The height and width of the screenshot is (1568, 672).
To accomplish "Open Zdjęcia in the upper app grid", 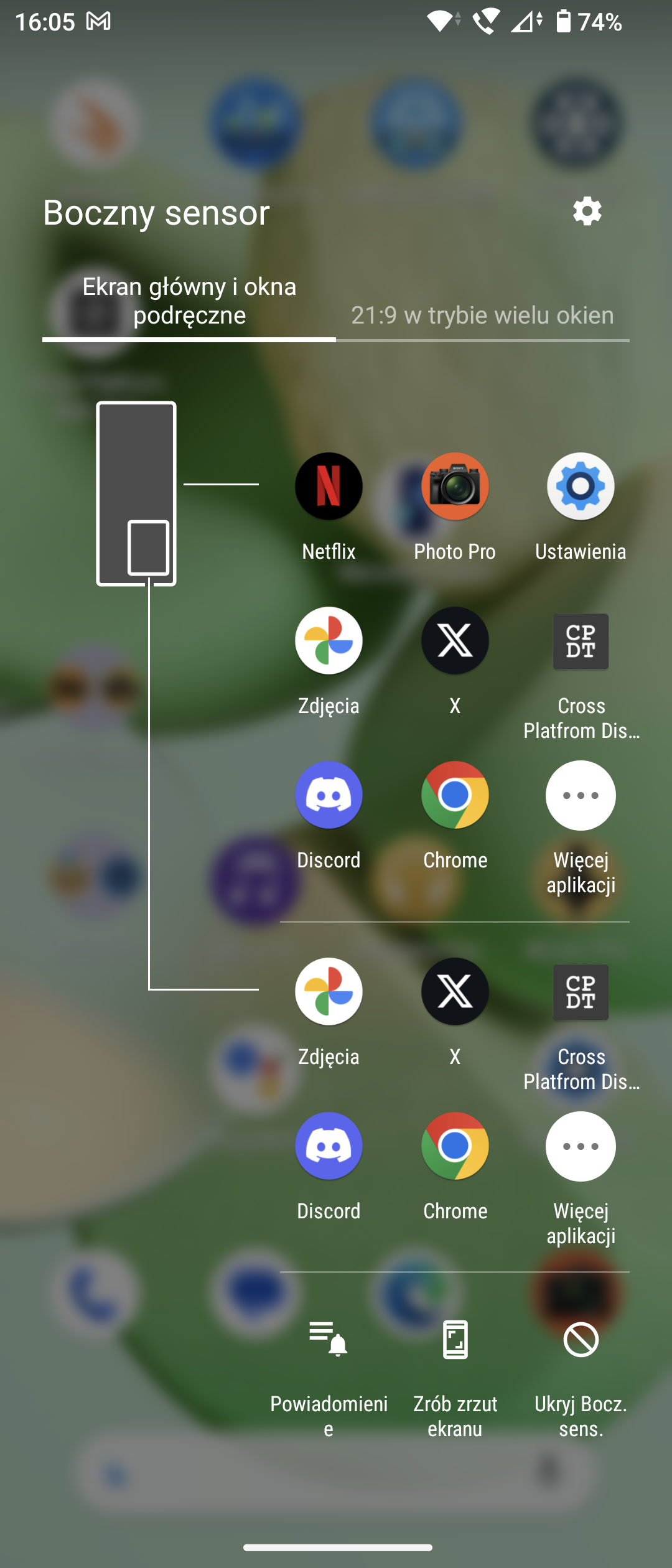I will click(x=329, y=641).
